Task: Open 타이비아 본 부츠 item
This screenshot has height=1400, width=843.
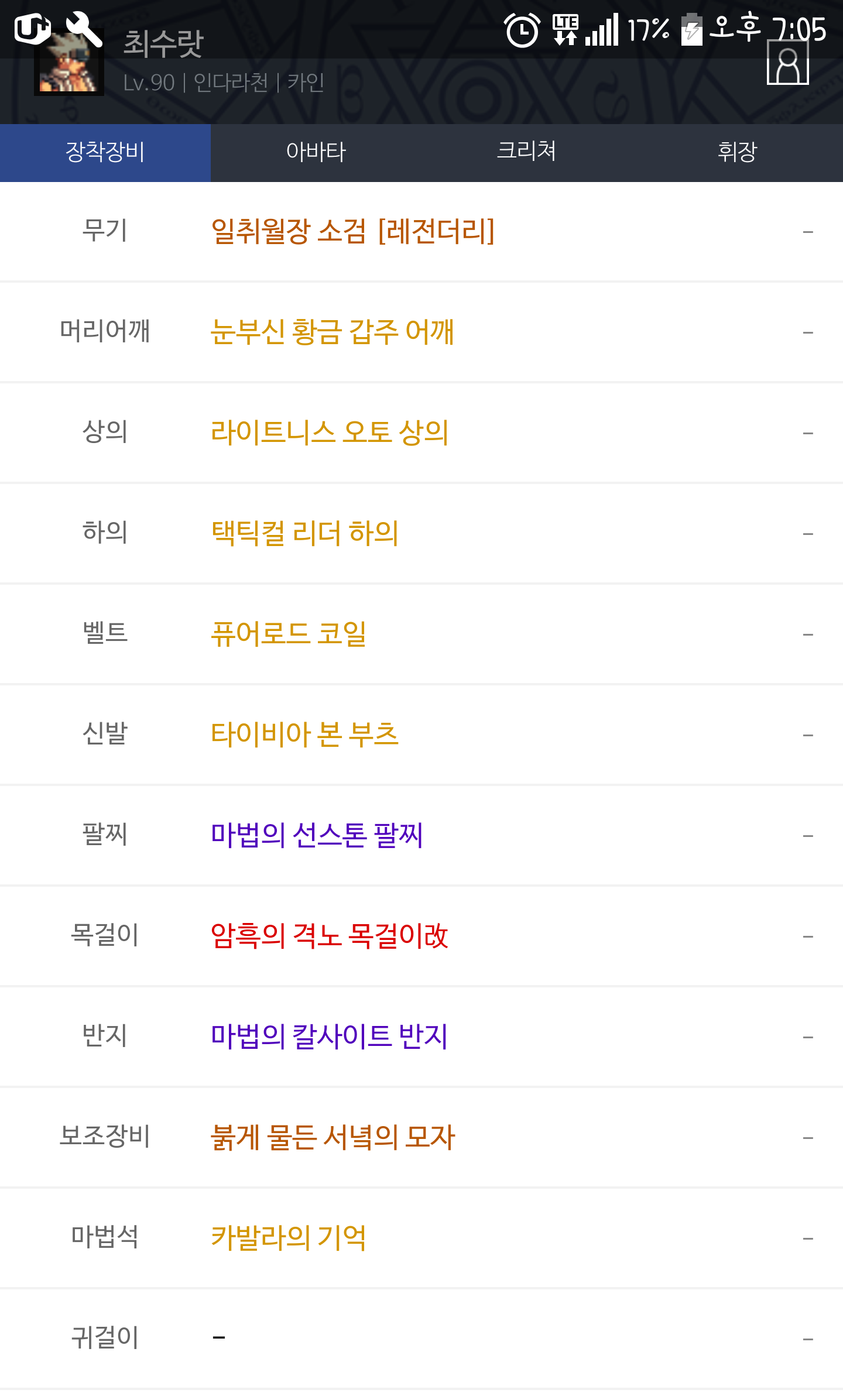Action: 304,735
